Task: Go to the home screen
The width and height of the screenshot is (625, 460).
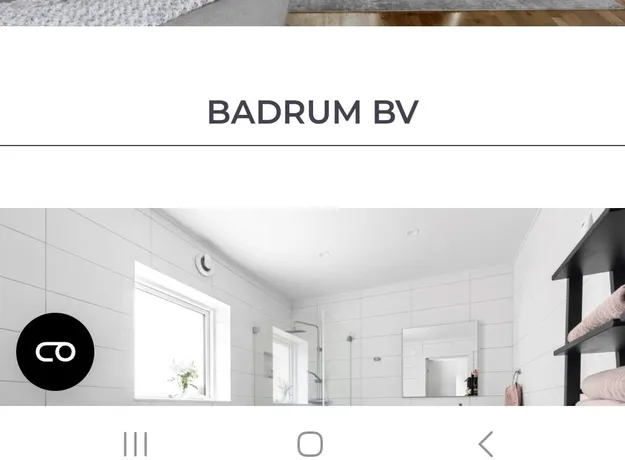Action: click(311, 444)
